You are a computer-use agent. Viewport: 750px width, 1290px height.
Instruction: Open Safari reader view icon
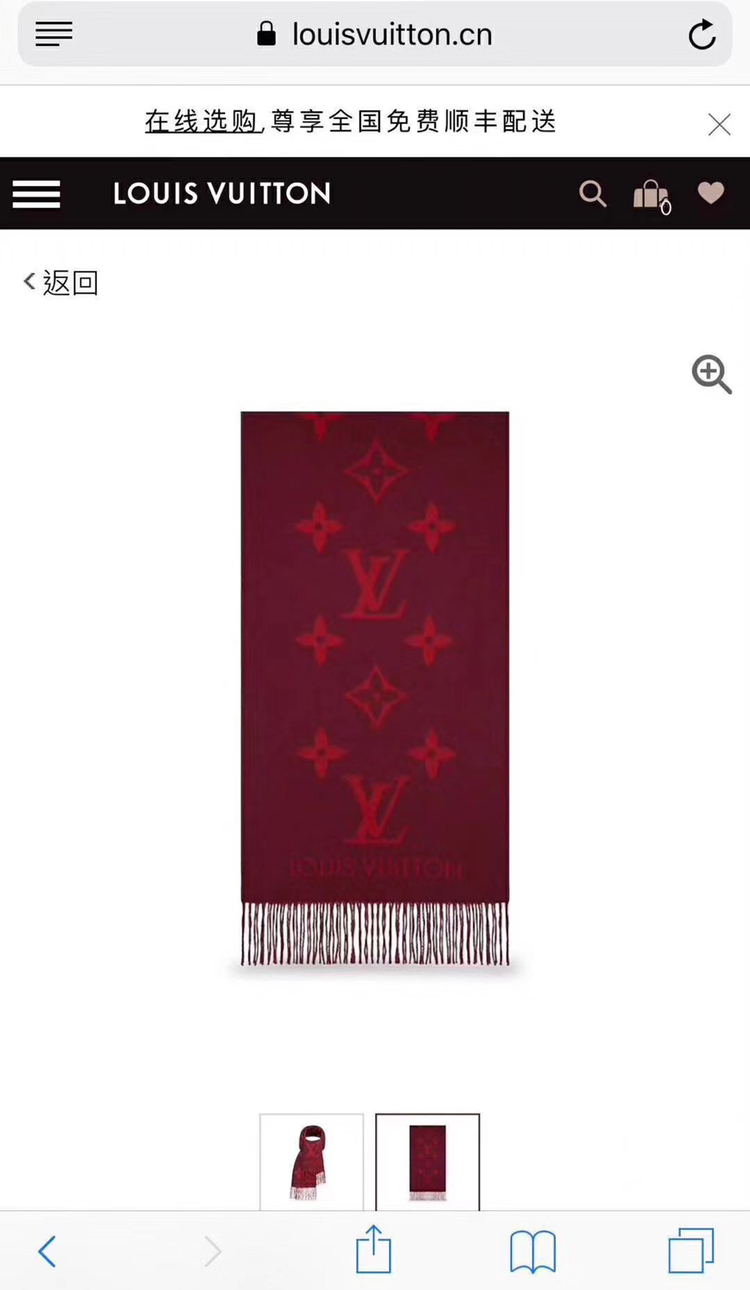54,34
